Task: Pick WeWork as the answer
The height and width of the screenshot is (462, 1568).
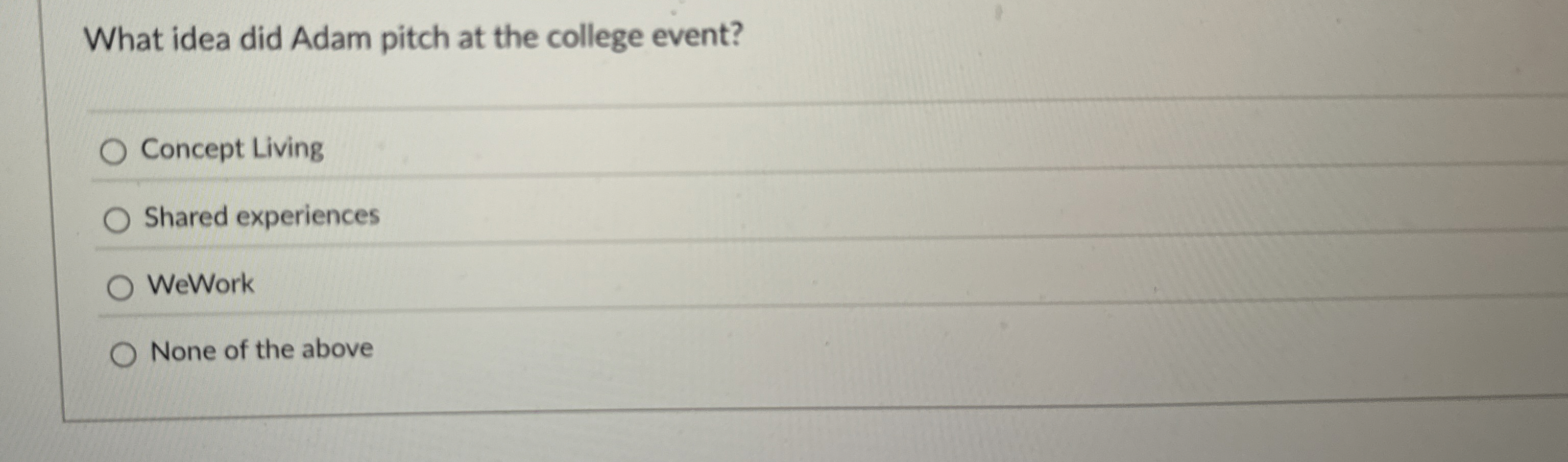Action: pyautogui.click(x=120, y=288)
